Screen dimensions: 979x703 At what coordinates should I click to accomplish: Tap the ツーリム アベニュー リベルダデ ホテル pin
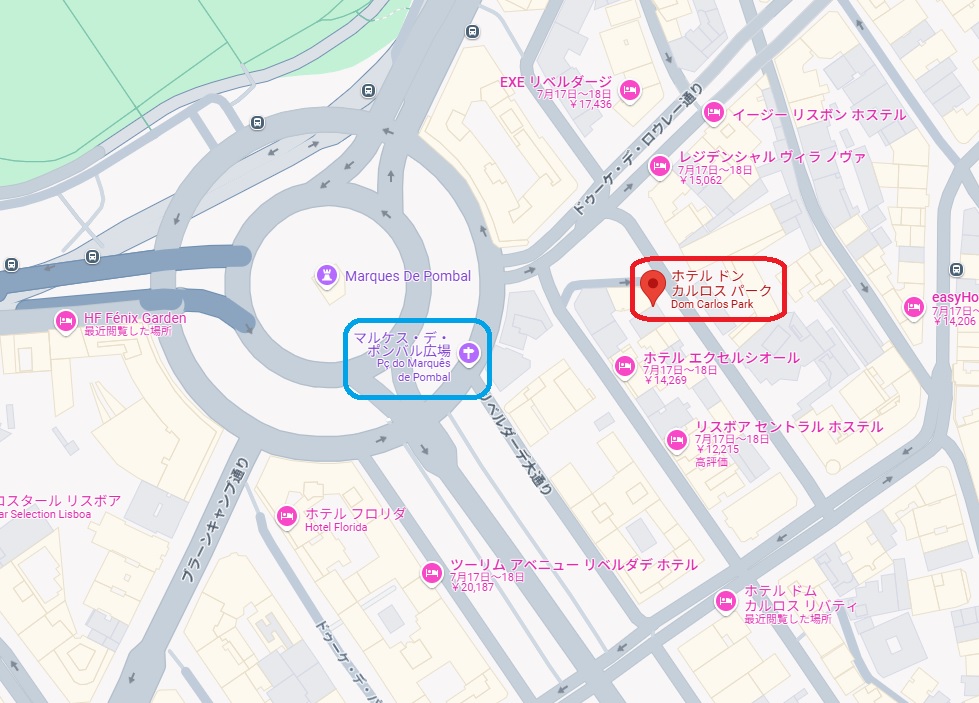pos(431,573)
